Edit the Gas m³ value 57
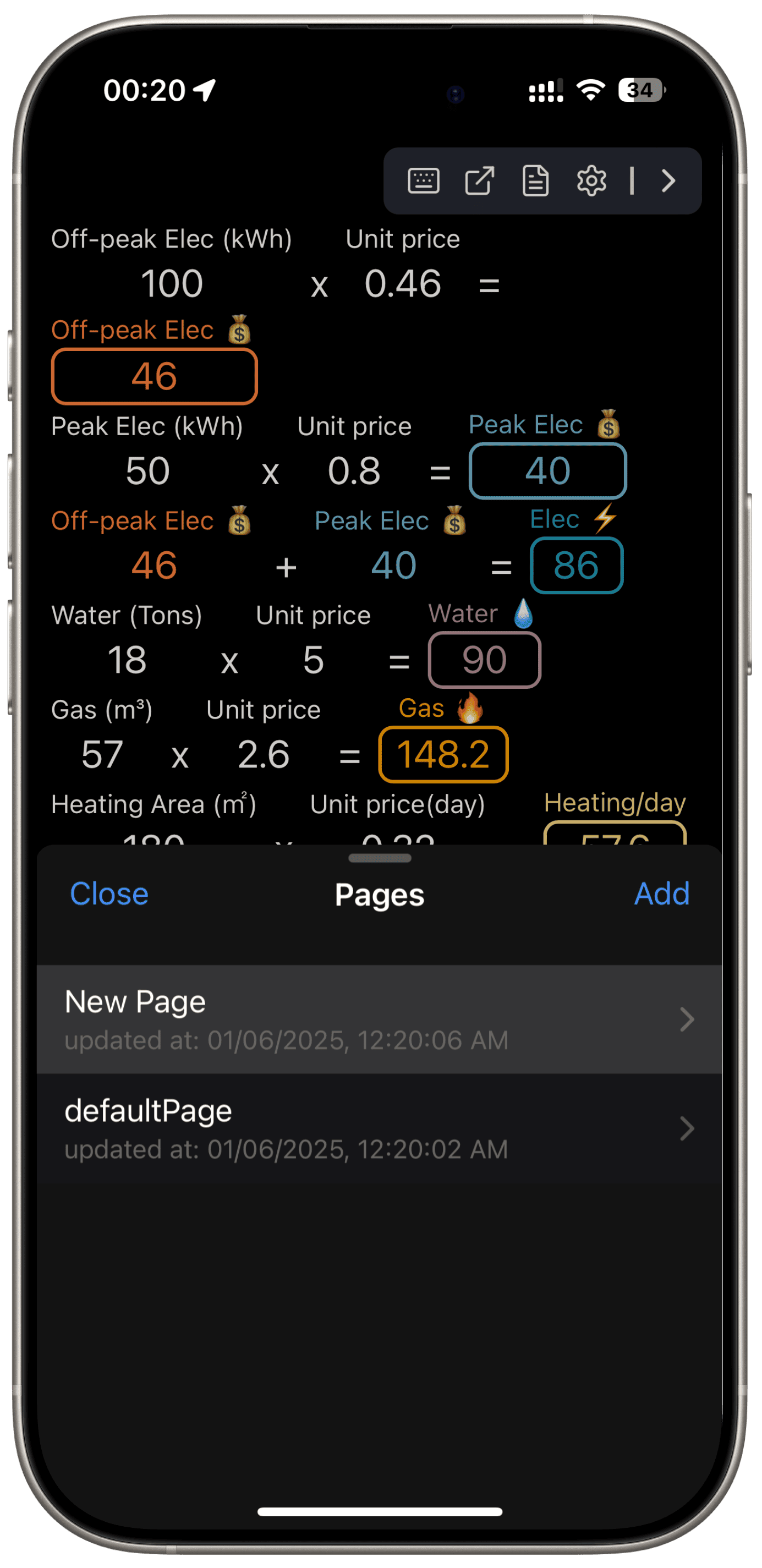762x1568 pixels. [102, 755]
